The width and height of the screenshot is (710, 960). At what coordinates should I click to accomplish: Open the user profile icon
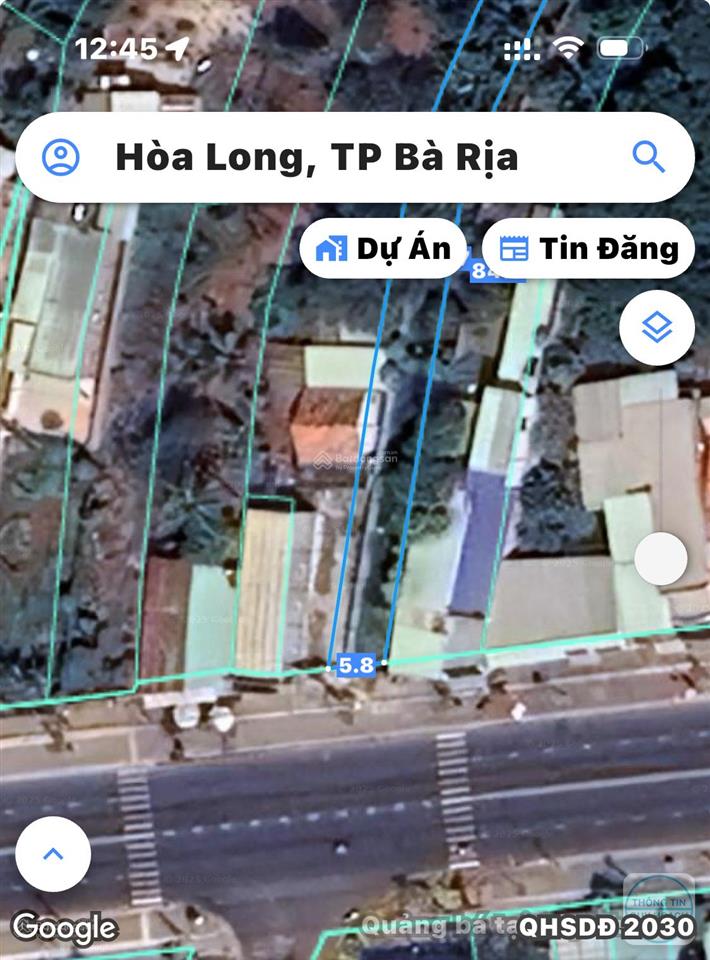click(x=61, y=157)
